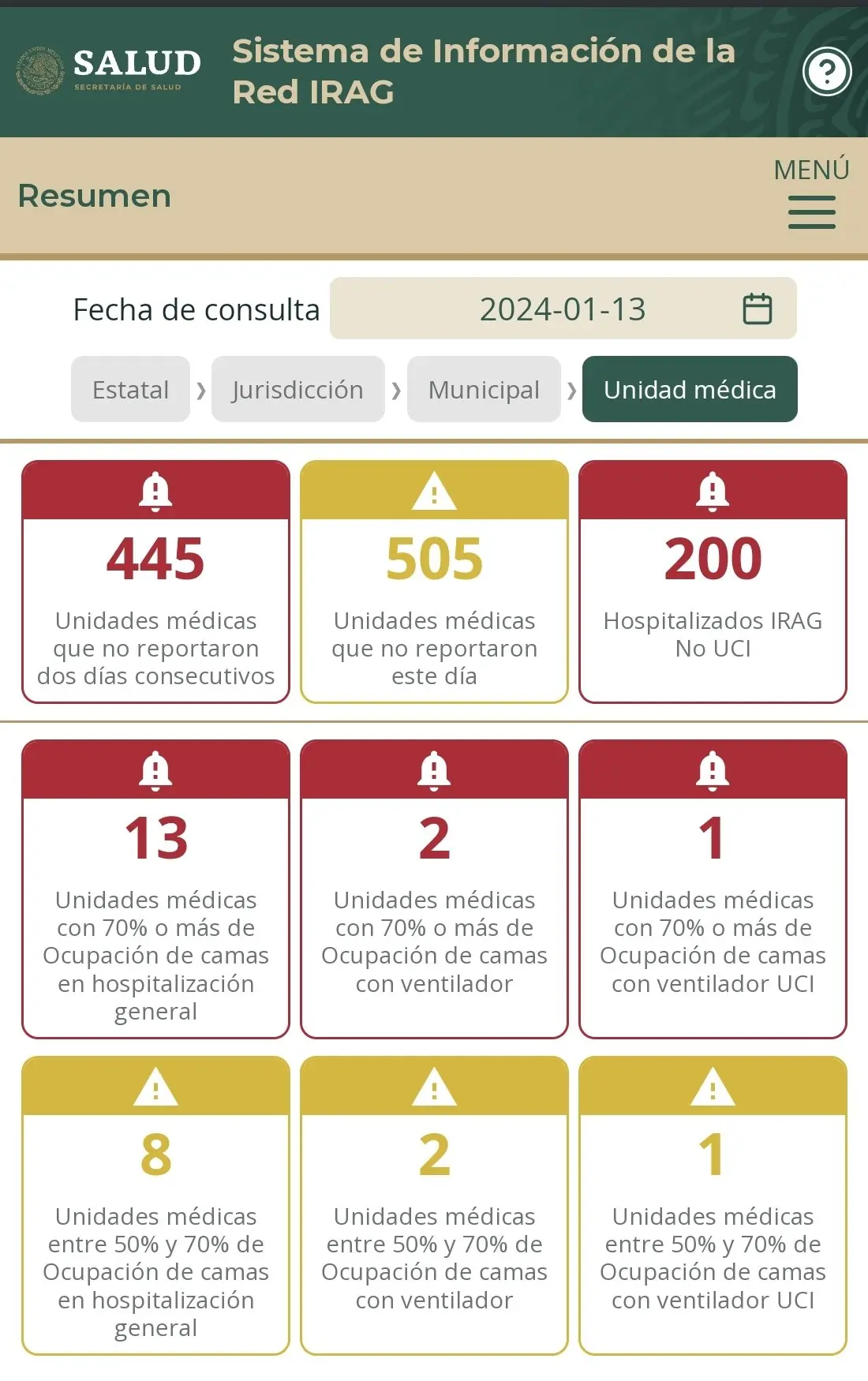
Task: Open the 8 units 50%-70% hospitalización general card
Action: (x=156, y=1205)
